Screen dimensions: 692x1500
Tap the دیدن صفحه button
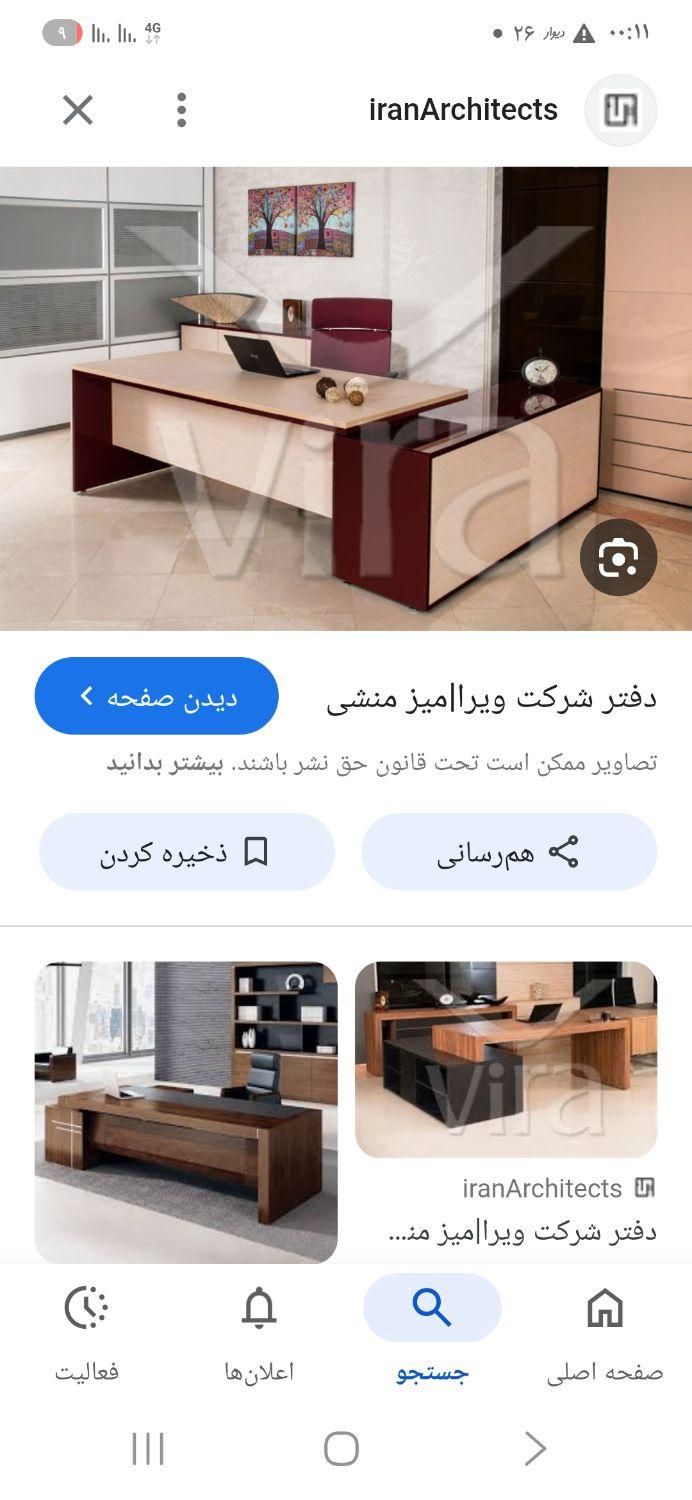pos(156,696)
